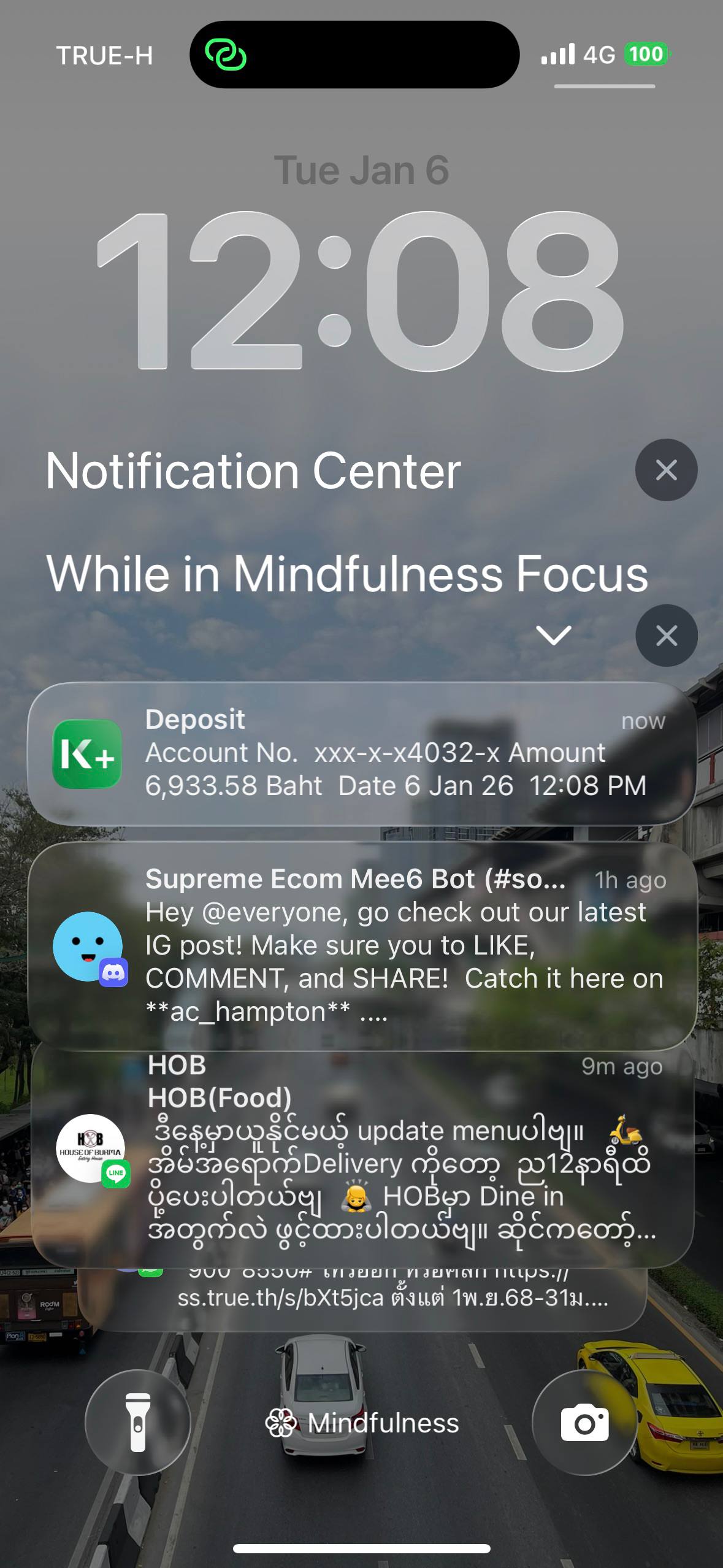
Task: Dismiss the Mindfulness Focus notification group
Action: 666,636
